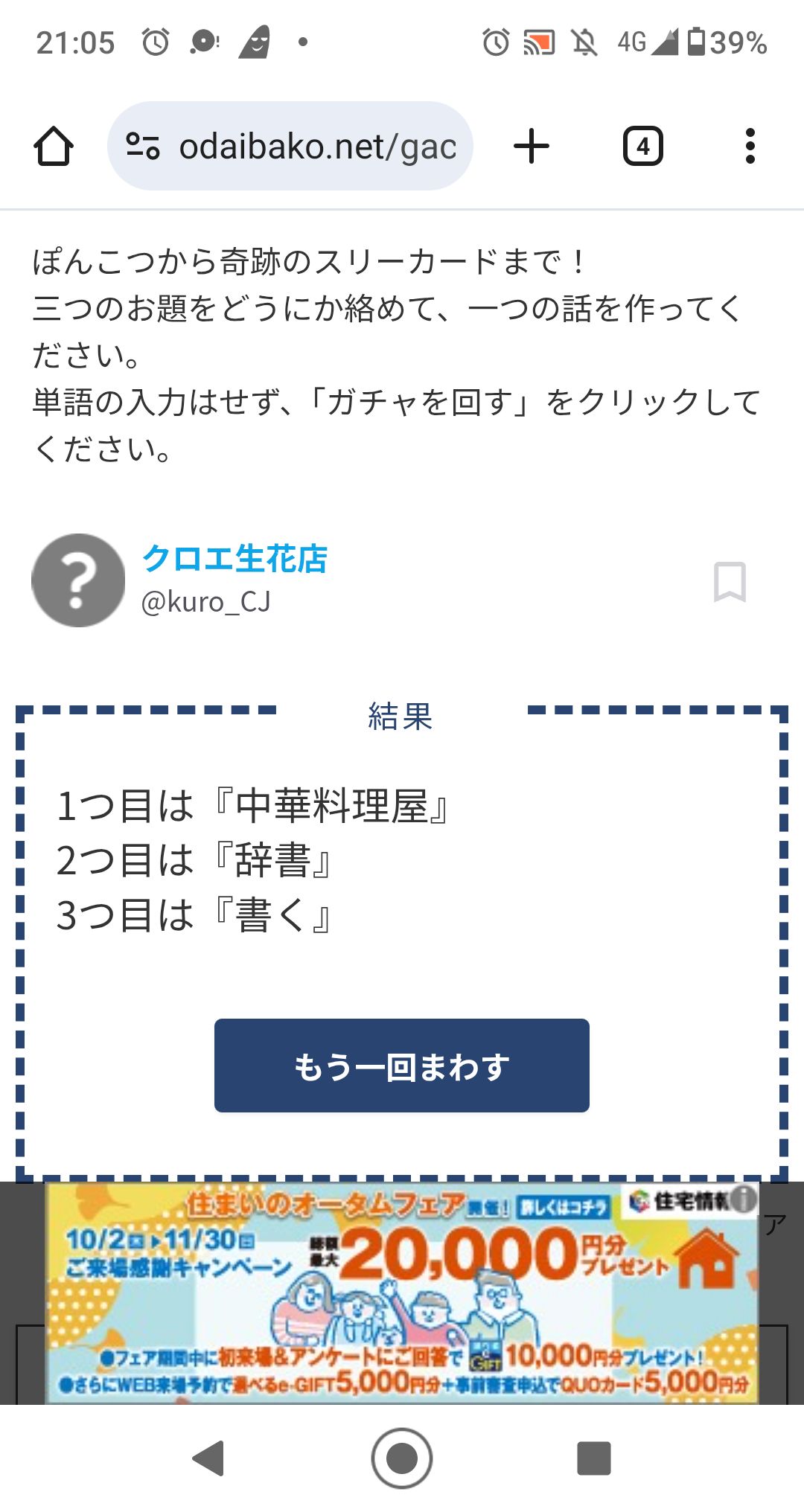
Task: Open the browser overflow menu
Action: [750, 146]
